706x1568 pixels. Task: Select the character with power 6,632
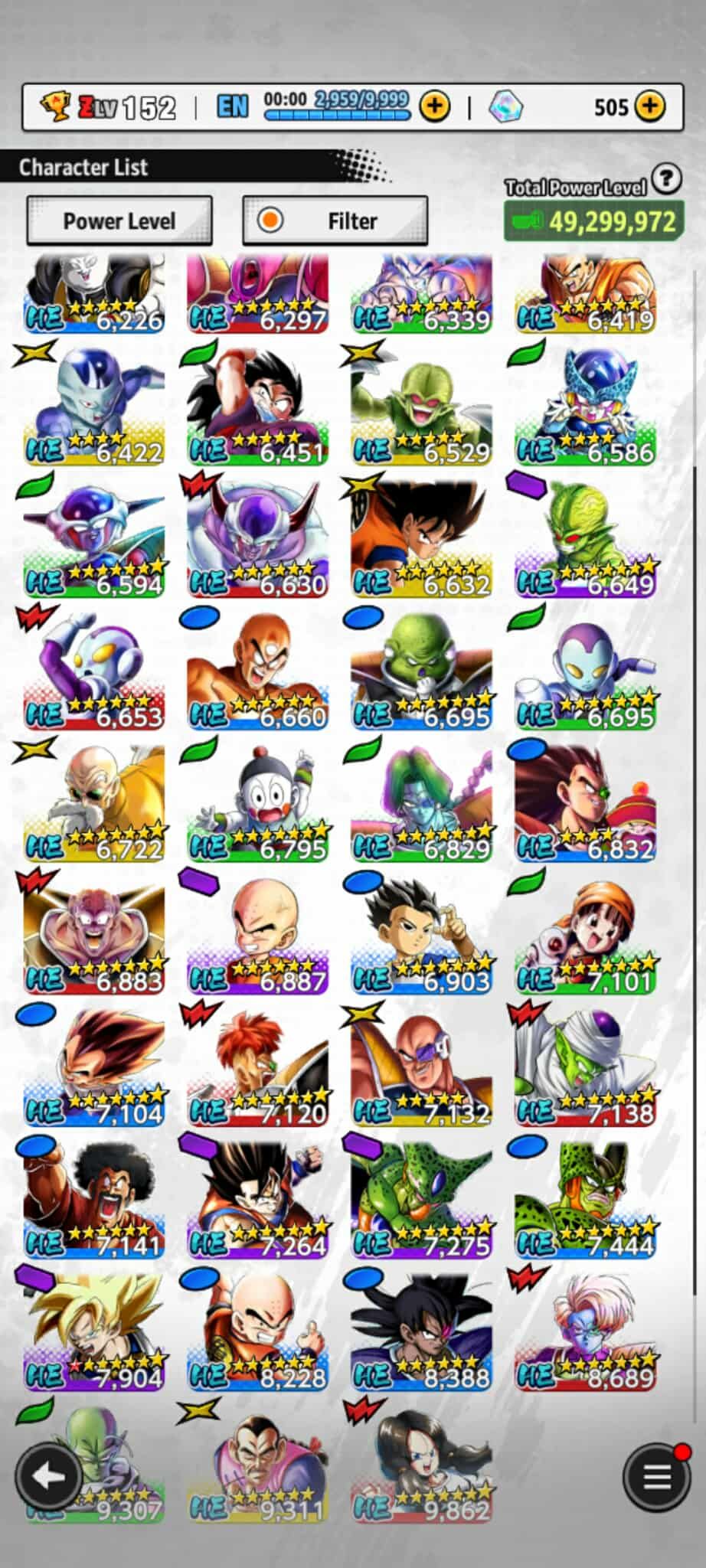point(421,538)
